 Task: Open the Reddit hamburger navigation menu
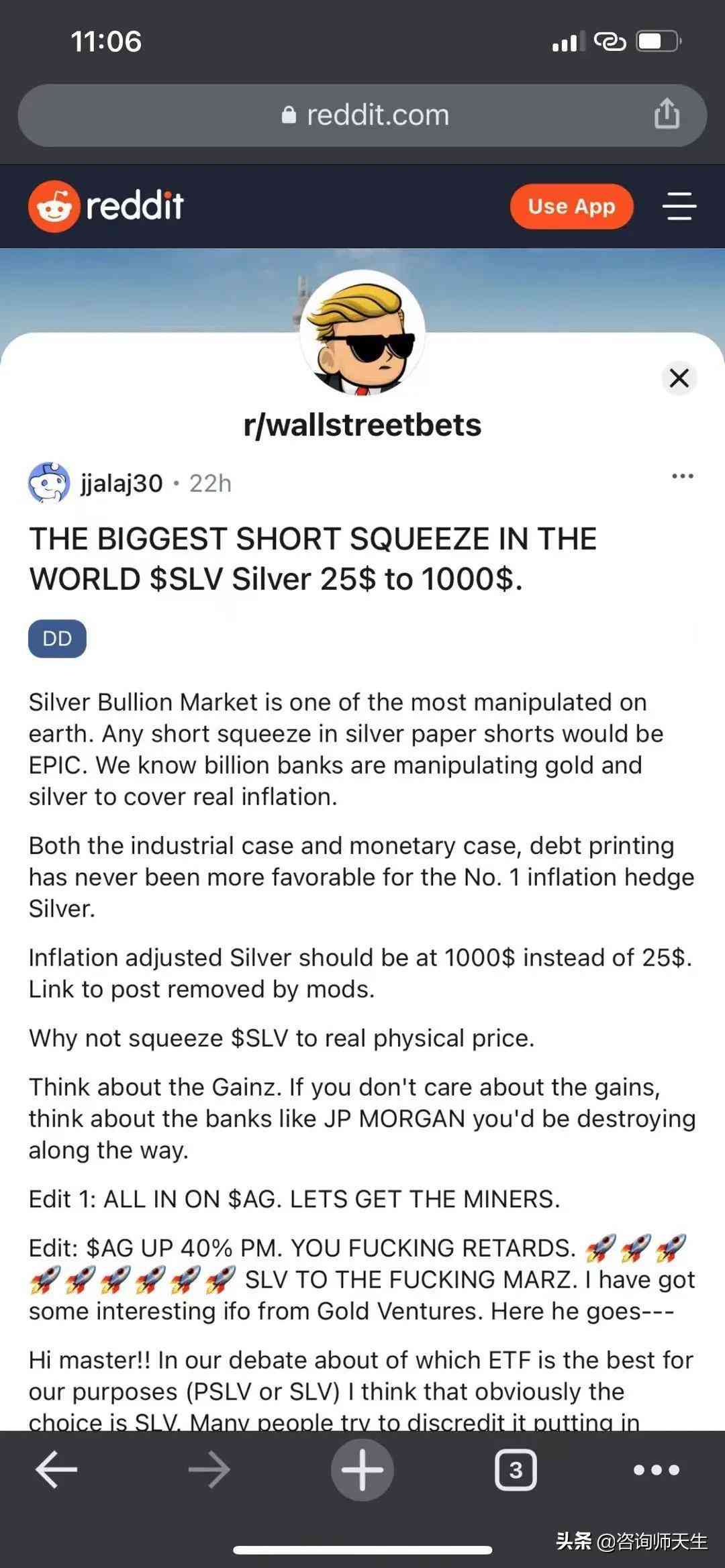point(679,207)
